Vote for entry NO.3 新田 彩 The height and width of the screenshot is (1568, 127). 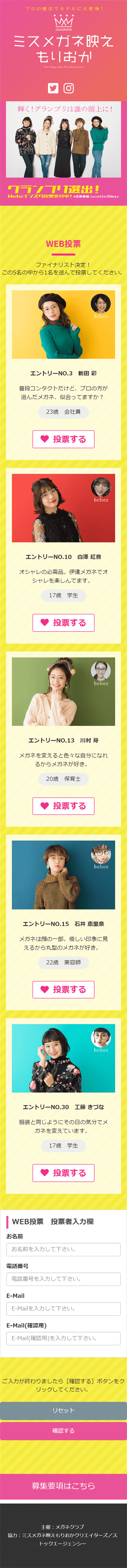63,439
